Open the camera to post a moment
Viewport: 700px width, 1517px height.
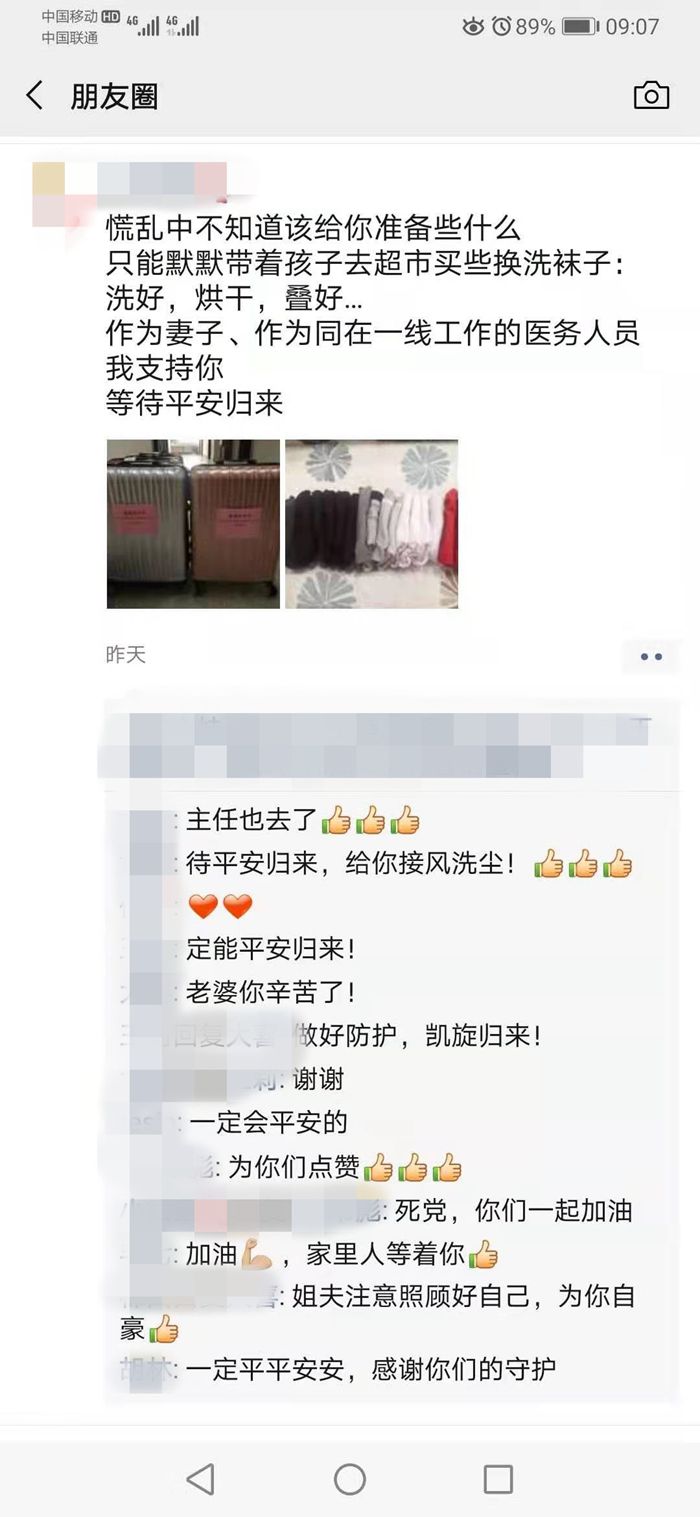tap(651, 96)
